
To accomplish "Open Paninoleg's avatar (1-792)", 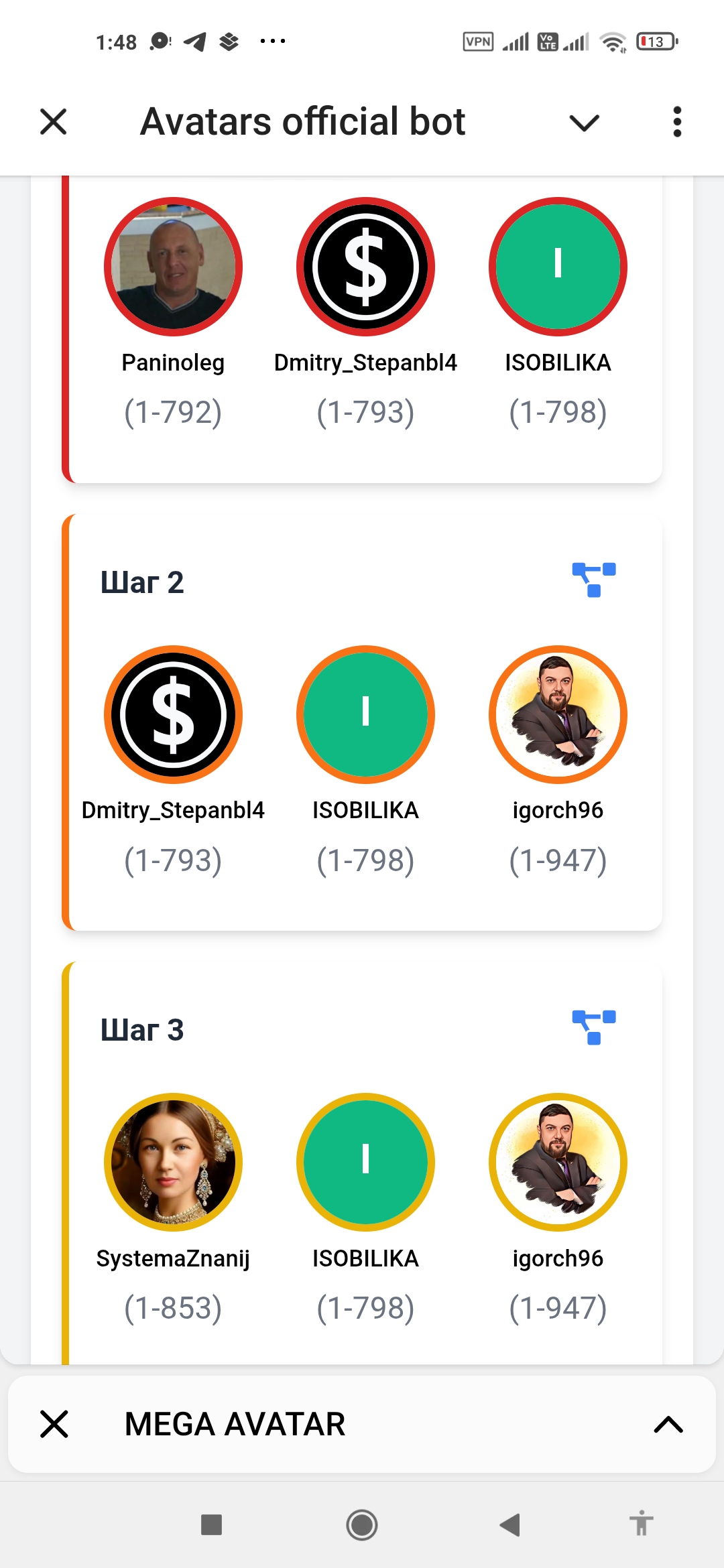I will point(173,267).
